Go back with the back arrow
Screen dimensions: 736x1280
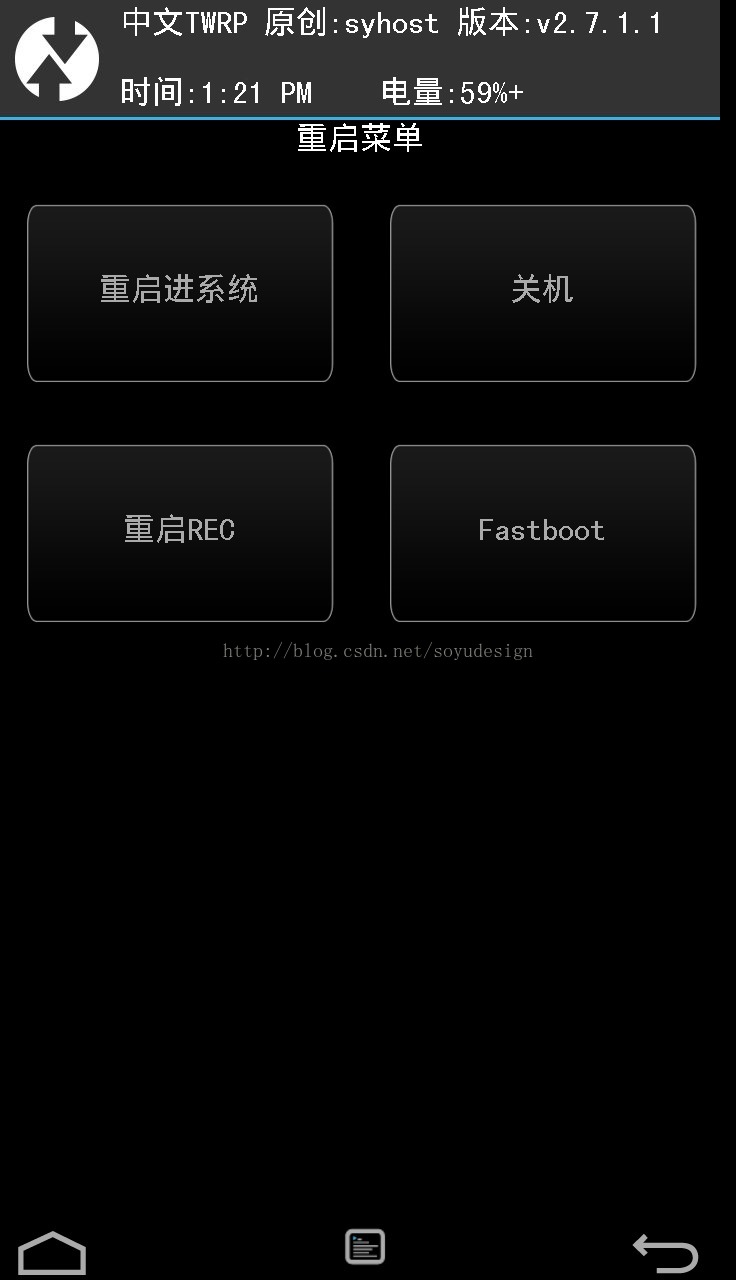665,1252
